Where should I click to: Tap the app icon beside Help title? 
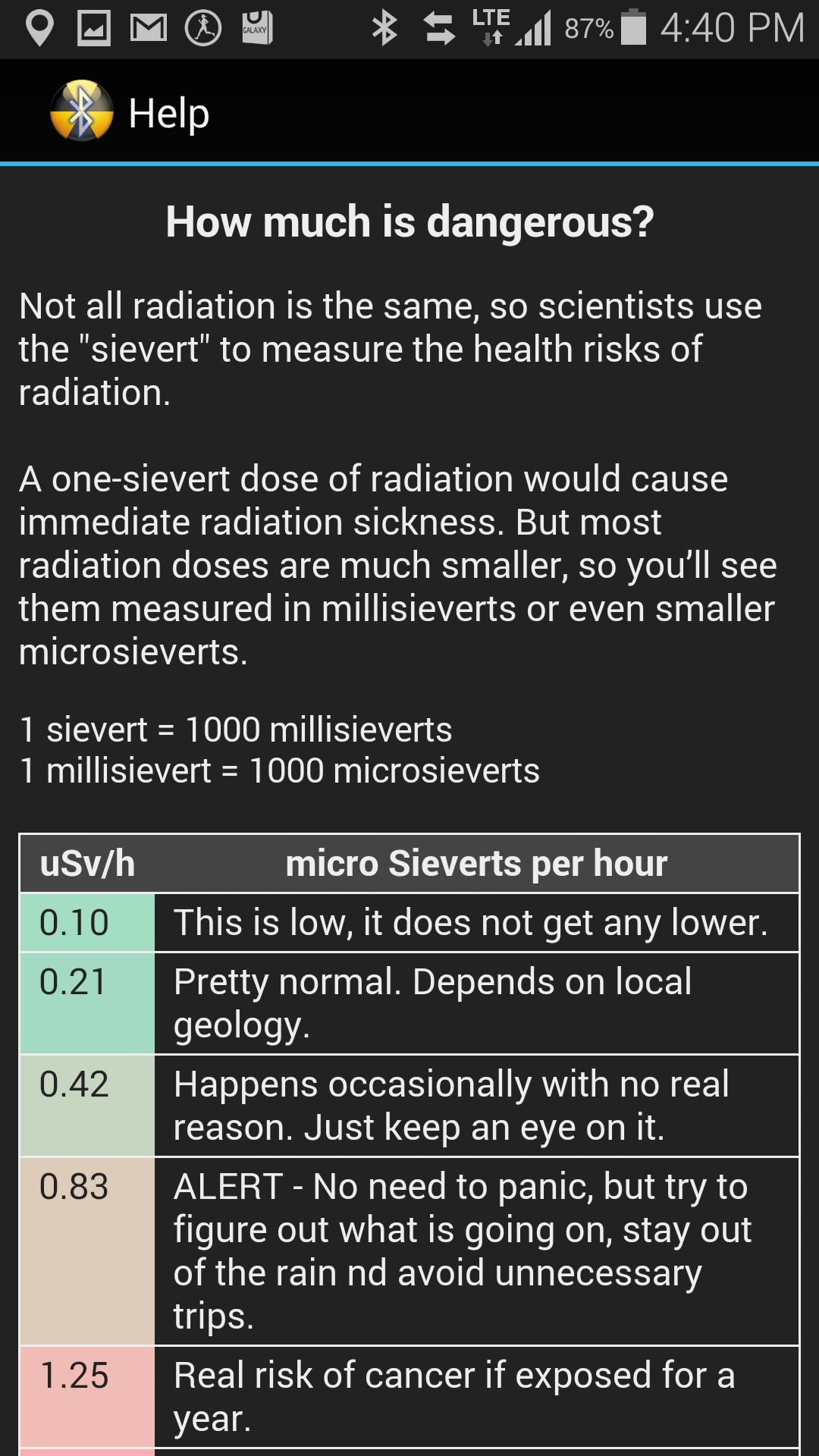point(82,111)
